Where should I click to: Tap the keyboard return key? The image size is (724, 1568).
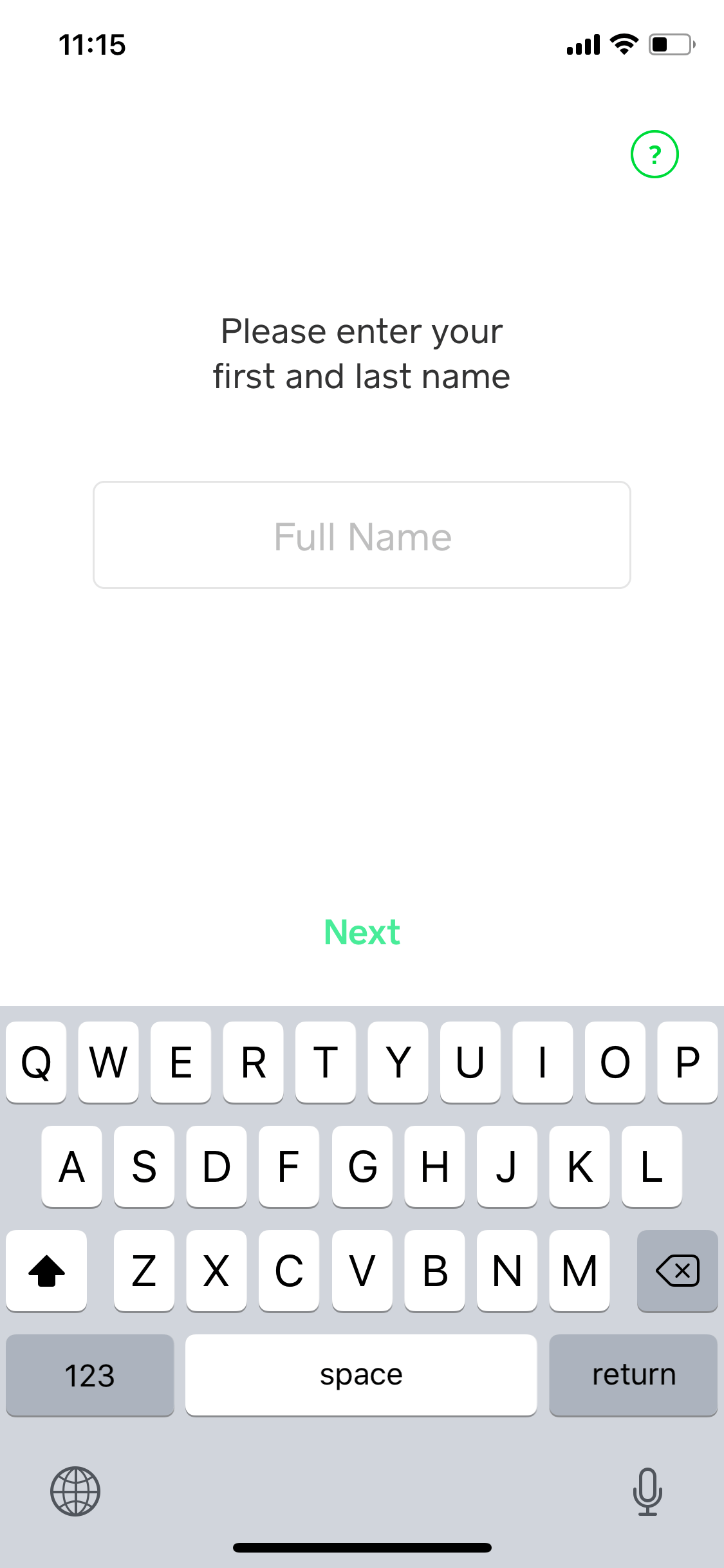(633, 1375)
